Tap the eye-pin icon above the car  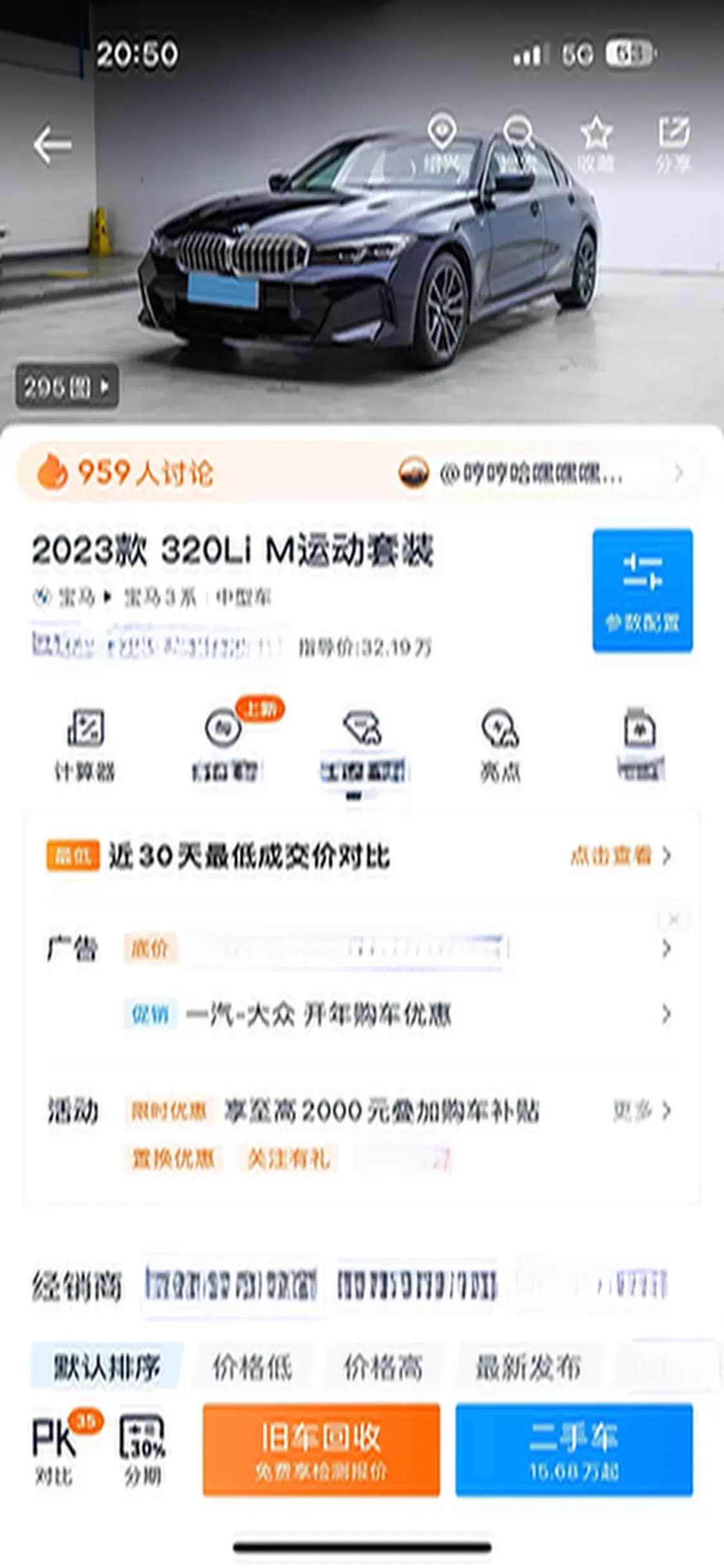pos(442,143)
